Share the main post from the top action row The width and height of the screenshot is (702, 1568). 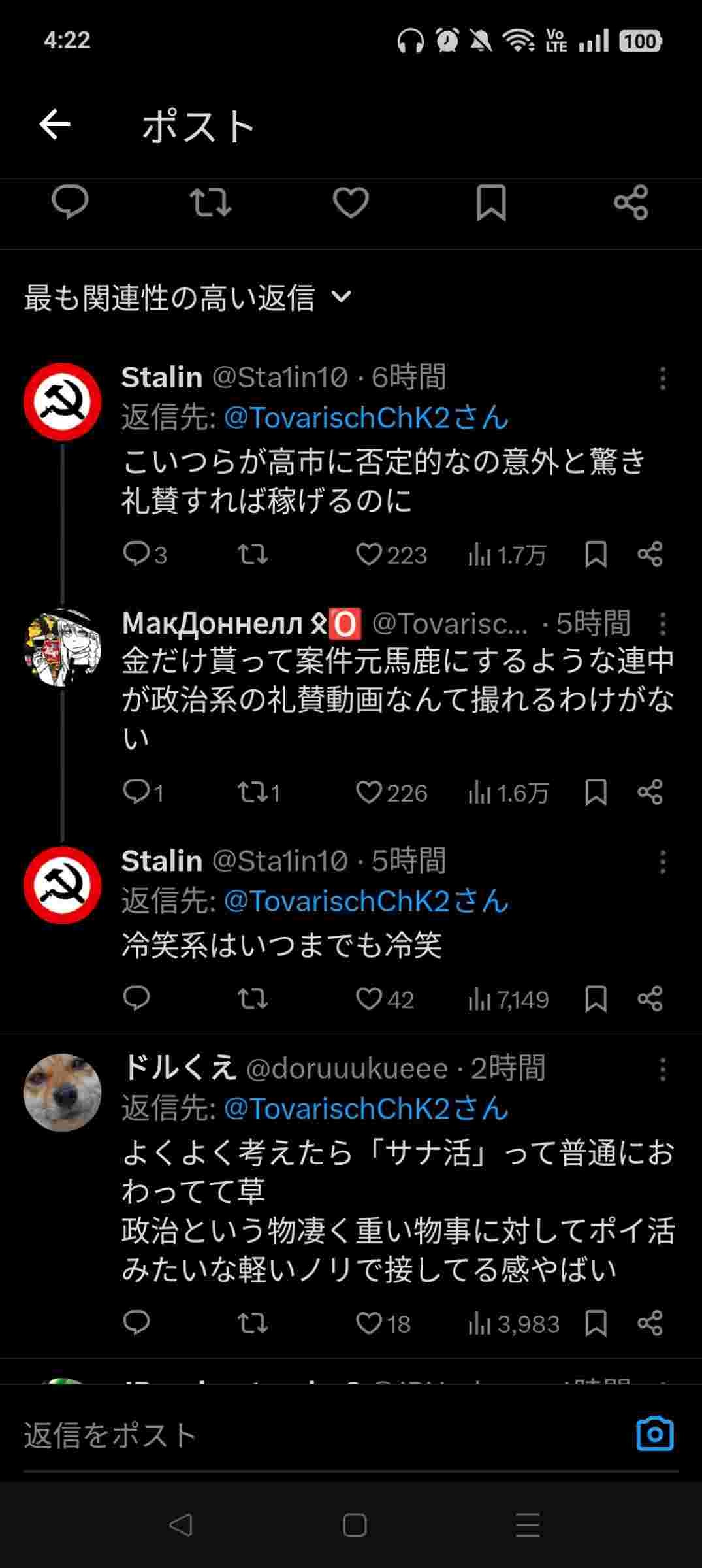point(631,202)
